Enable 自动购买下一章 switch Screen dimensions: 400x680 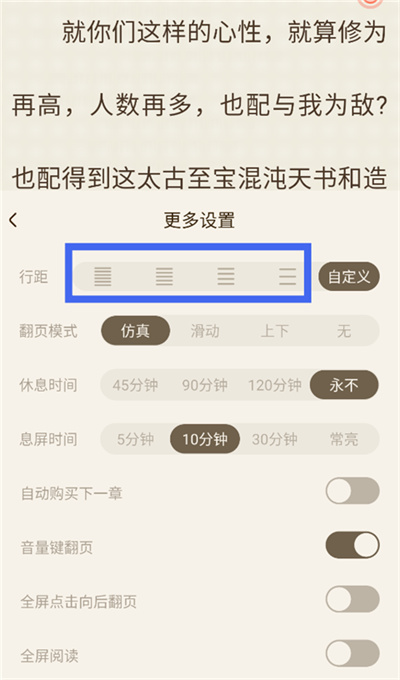(352, 491)
